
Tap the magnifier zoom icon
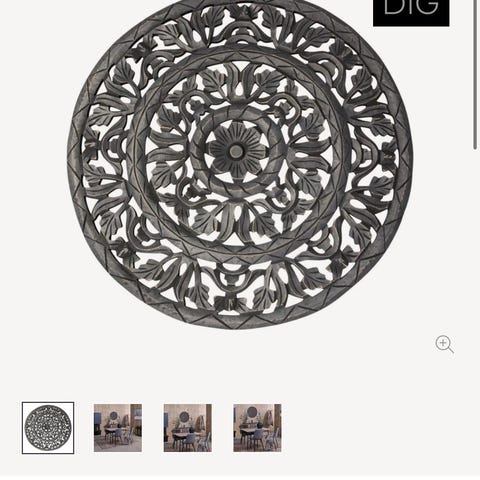[x=445, y=344]
